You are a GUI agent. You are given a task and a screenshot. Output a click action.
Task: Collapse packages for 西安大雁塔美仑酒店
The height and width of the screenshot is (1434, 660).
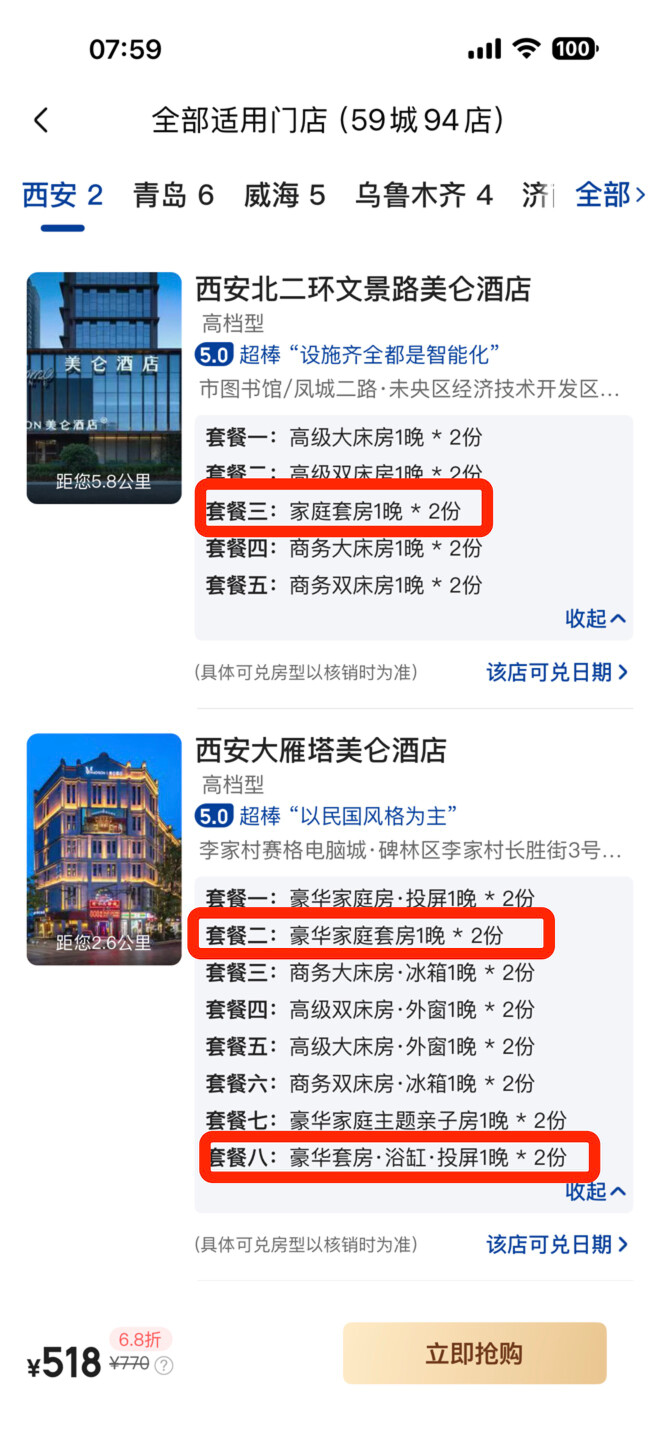click(x=596, y=1191)
